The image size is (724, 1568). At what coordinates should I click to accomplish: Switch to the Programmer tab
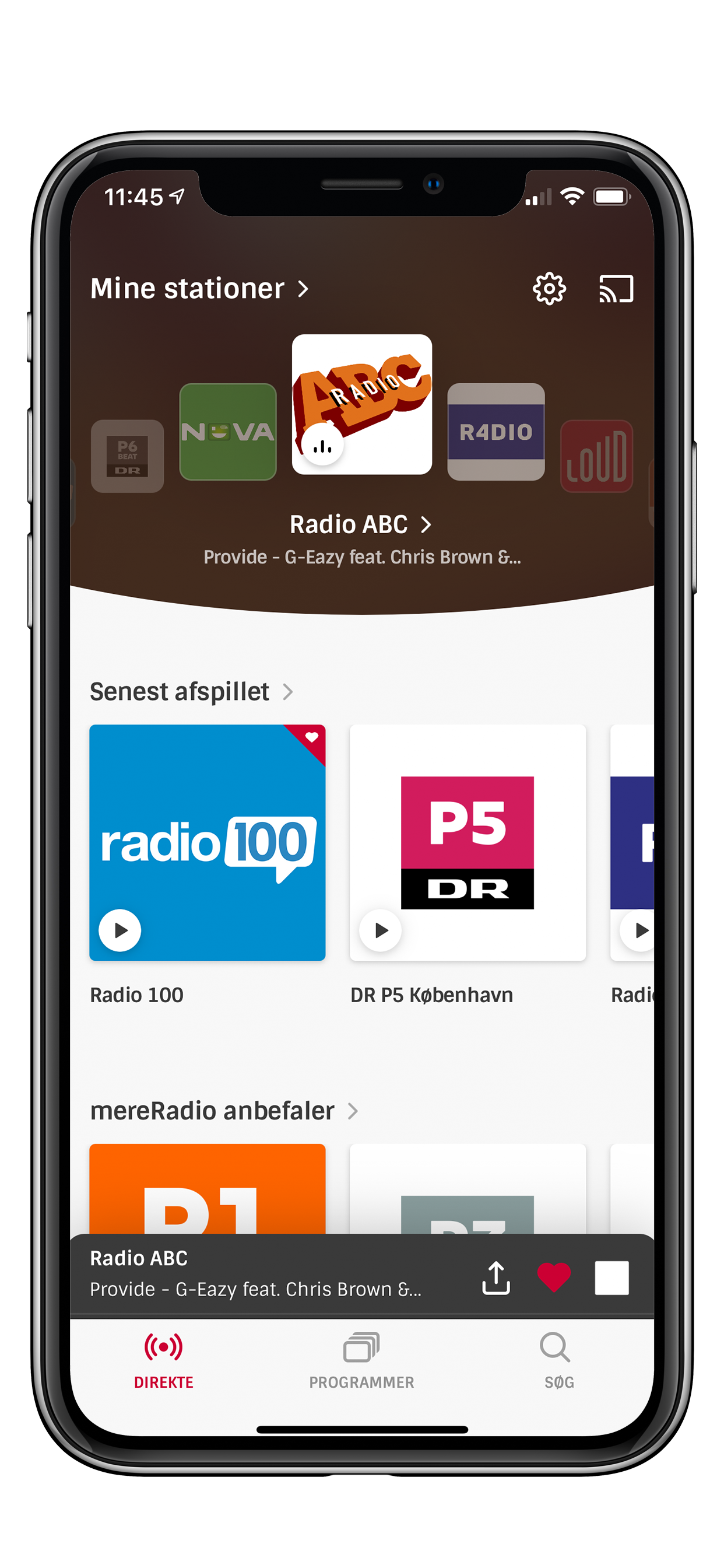(361, 1361)
